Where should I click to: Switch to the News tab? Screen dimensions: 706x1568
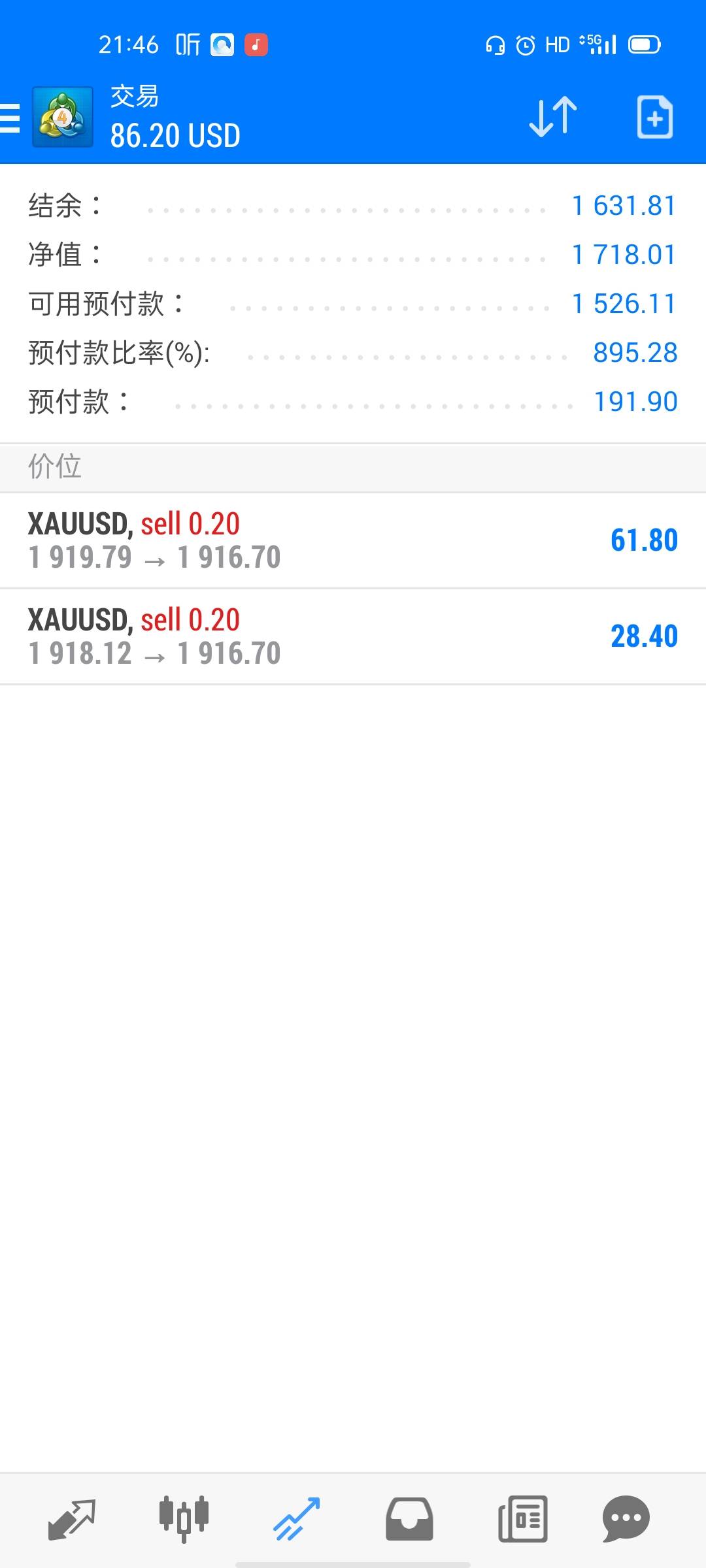coord(523,1519)
